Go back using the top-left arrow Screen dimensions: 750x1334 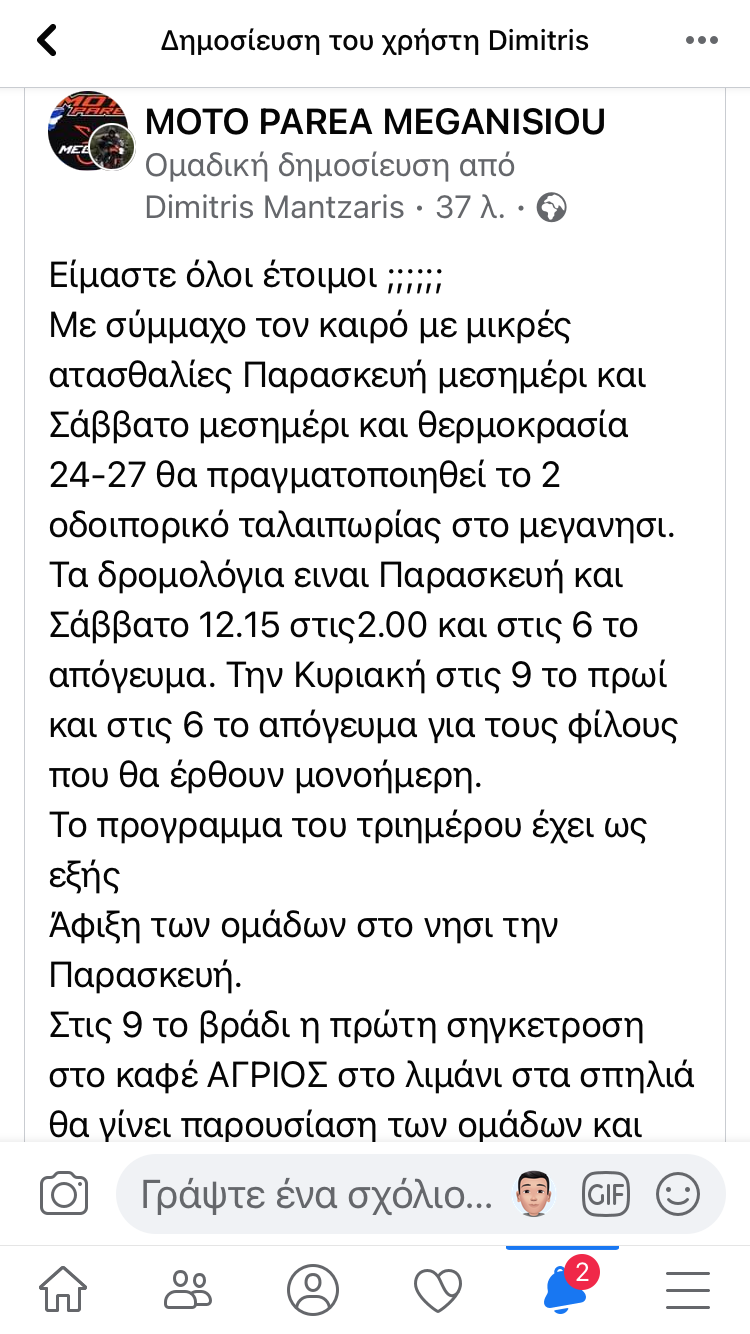click(x=46, y=41)
